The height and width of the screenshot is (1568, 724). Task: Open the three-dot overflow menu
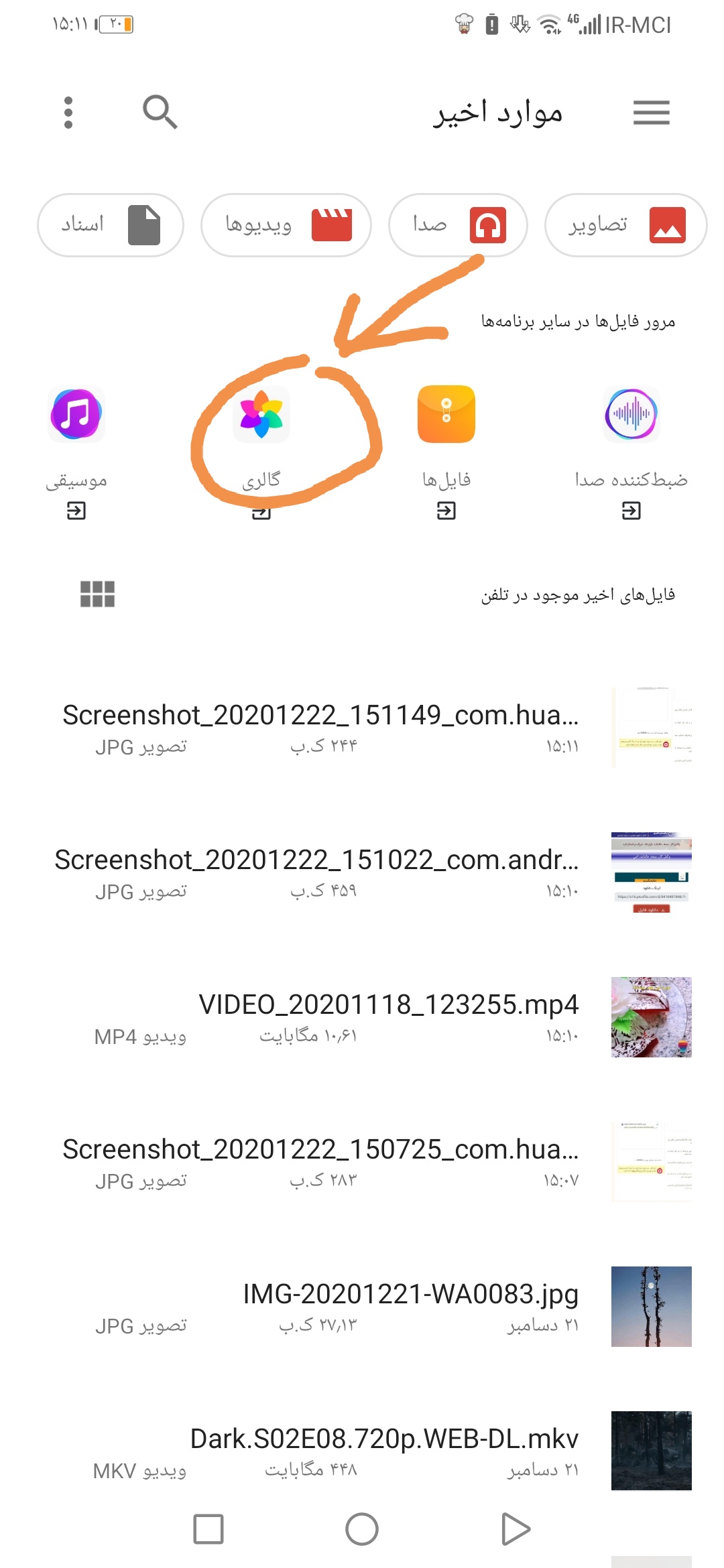[x=68, y=112]
